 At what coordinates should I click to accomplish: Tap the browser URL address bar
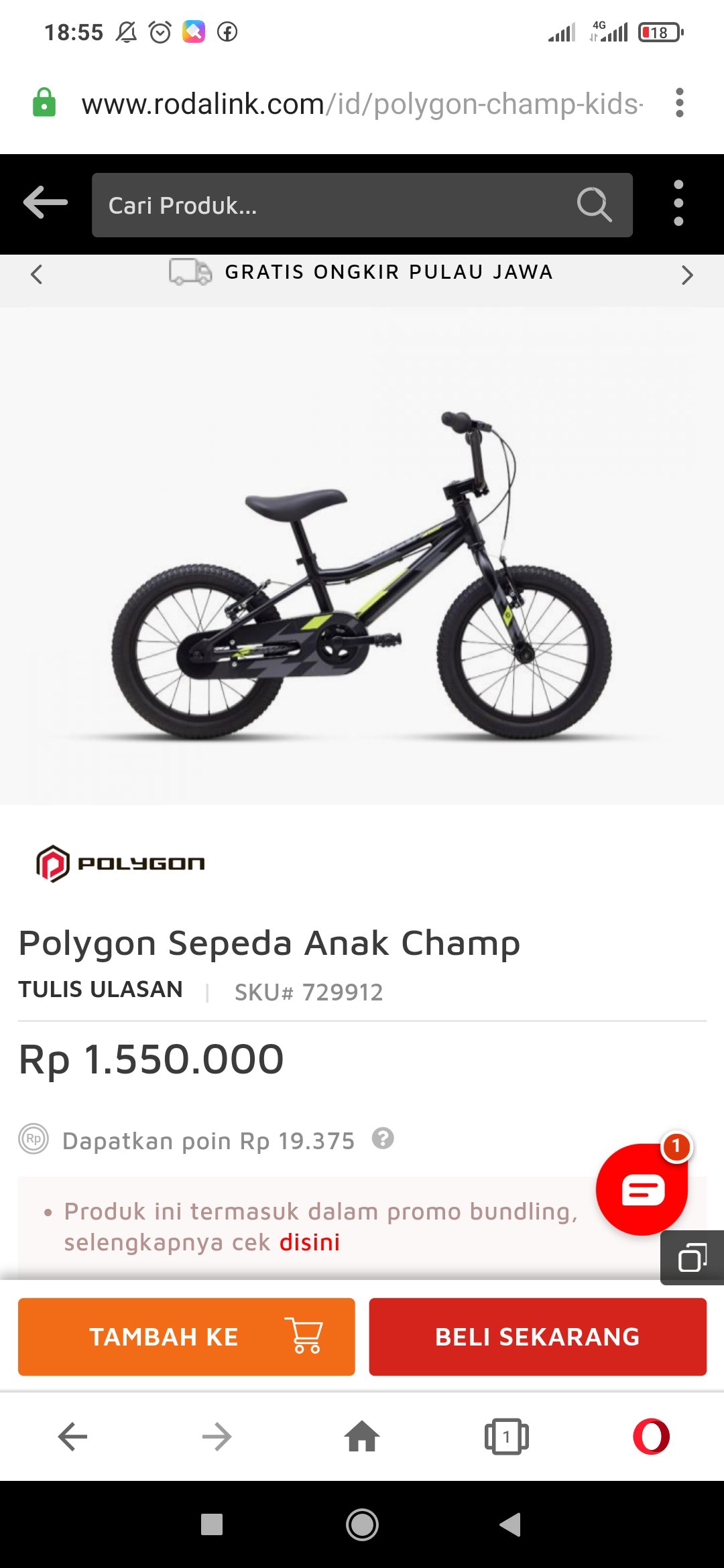point(362,104)
